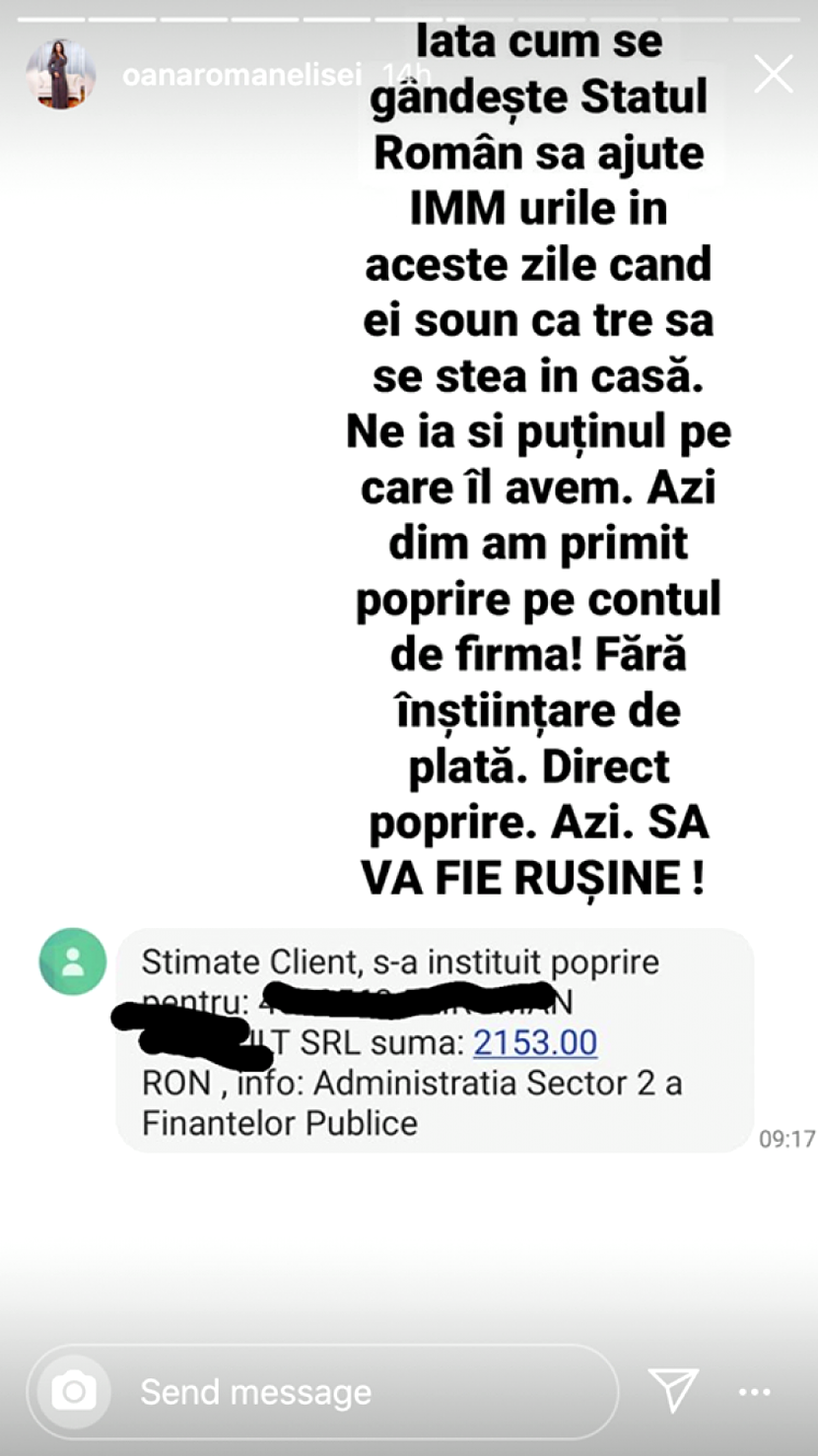The width and height of the screenshot is (818, 1456).
Task: Open the three-dot more options menu
Action: 754,1391
